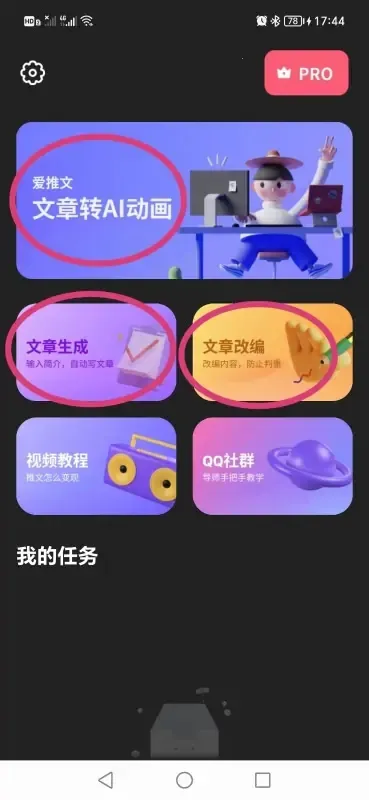369x800 pixels.
Task: Tap the PRO upgrade button
Action: pyautogui.click(x=306, y=73)
